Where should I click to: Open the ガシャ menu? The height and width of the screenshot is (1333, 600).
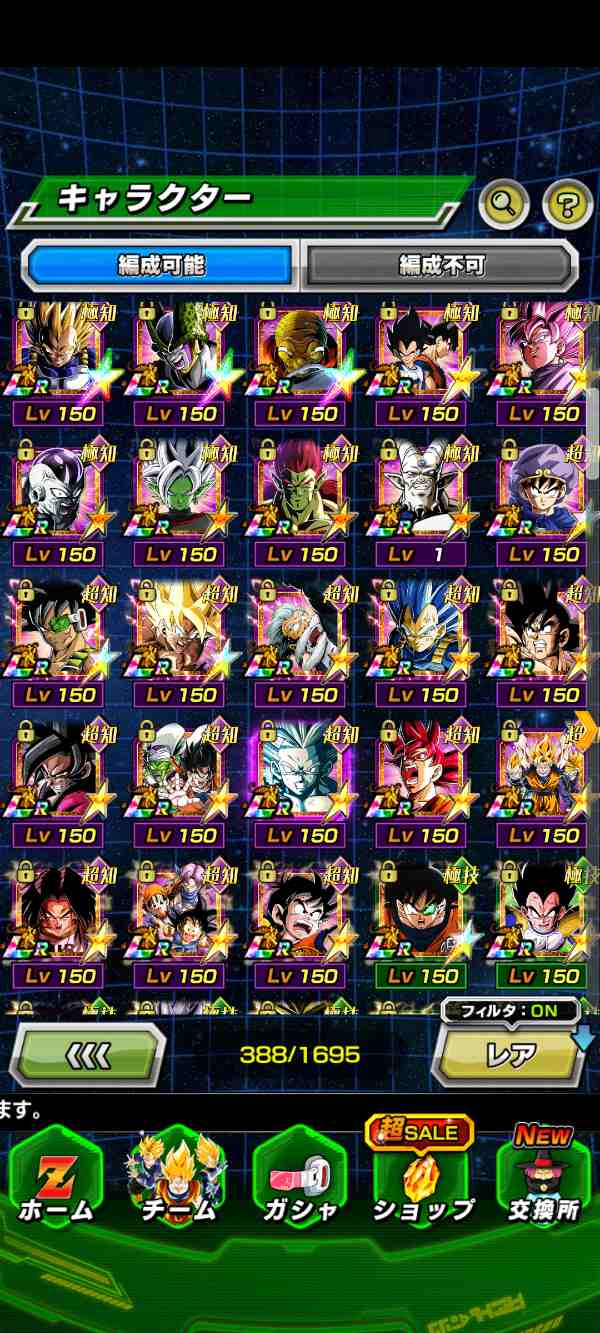[298, 1180]
